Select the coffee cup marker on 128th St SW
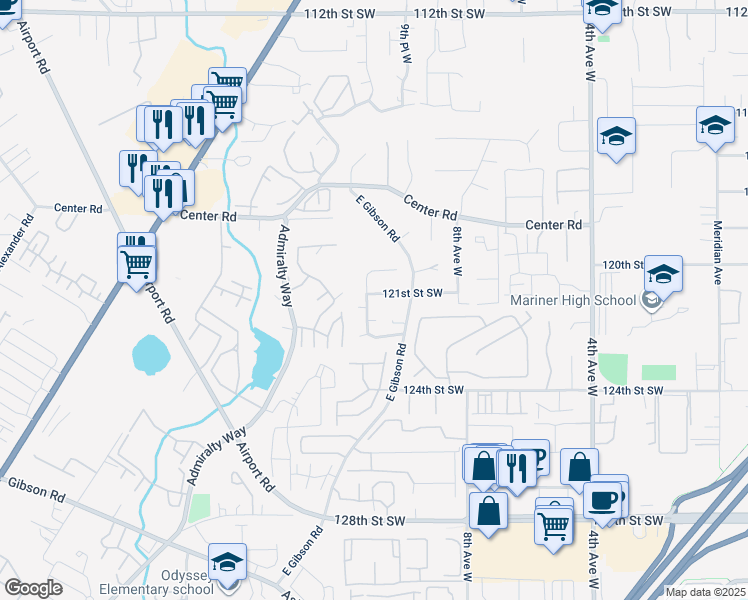748x600 pixels. [602, 500]
